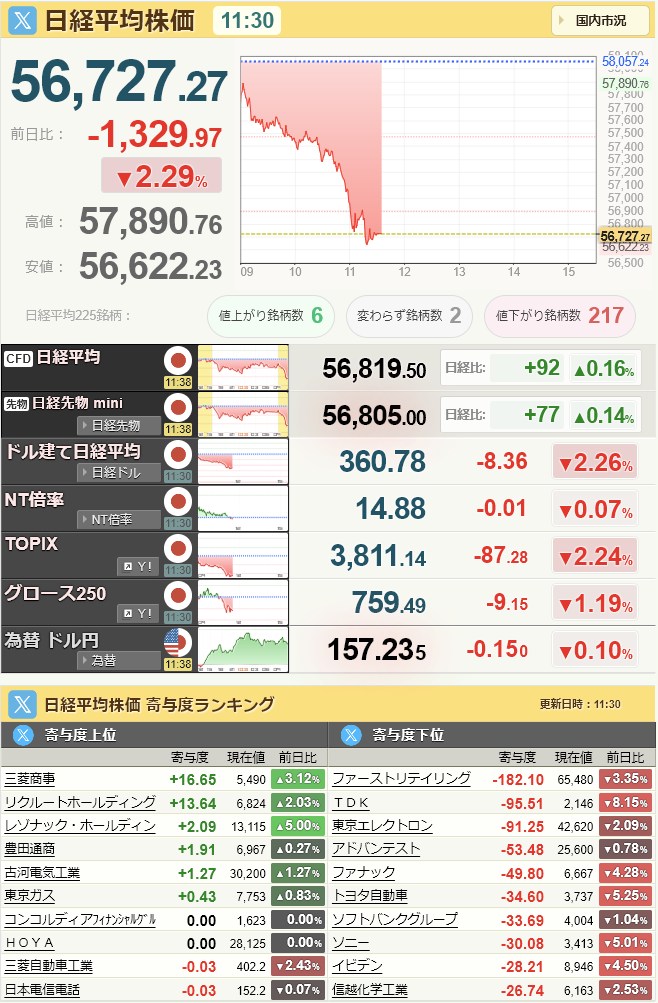Share 寄与度ランキング on X

pyautogui.click(x=23, y=704)
